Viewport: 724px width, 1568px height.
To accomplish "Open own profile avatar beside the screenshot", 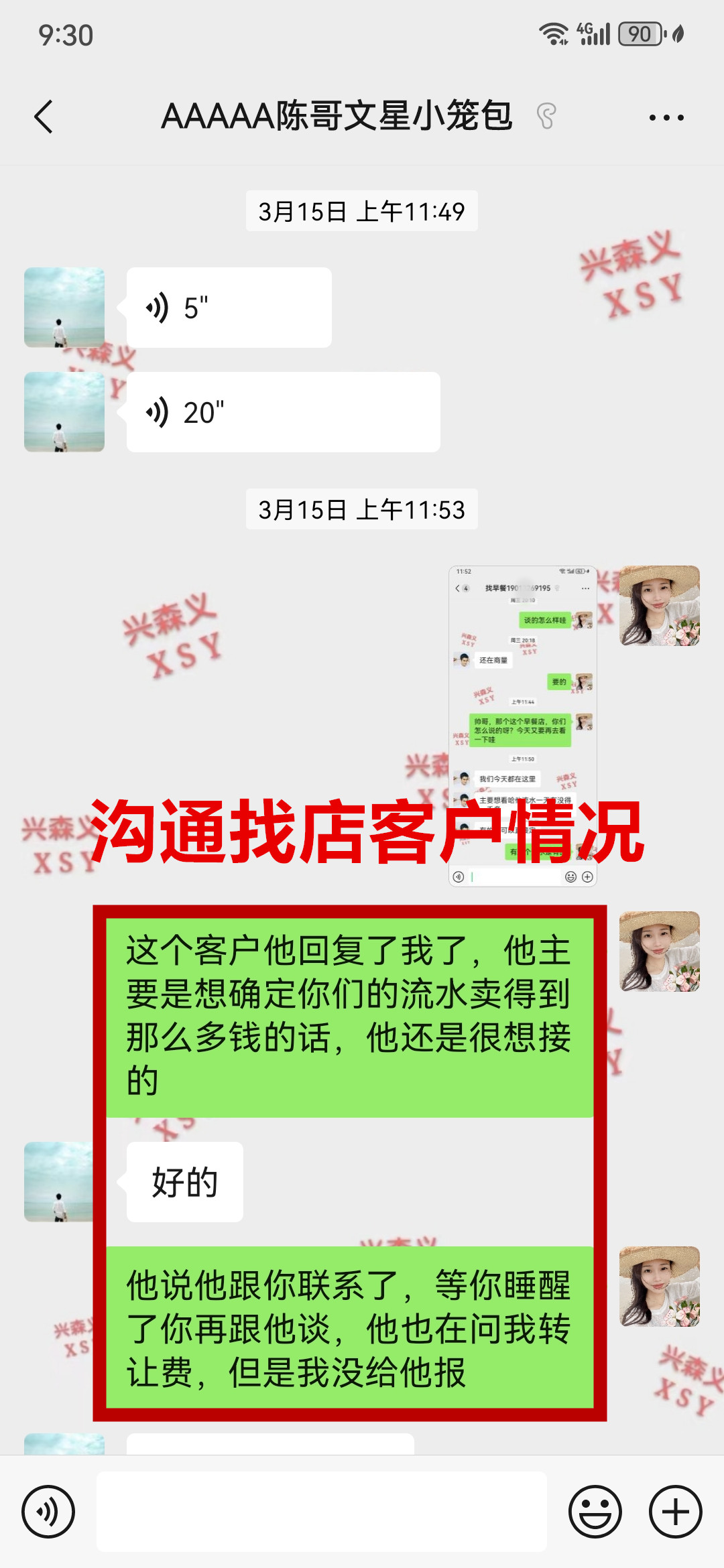I will (x=659, y=606).
